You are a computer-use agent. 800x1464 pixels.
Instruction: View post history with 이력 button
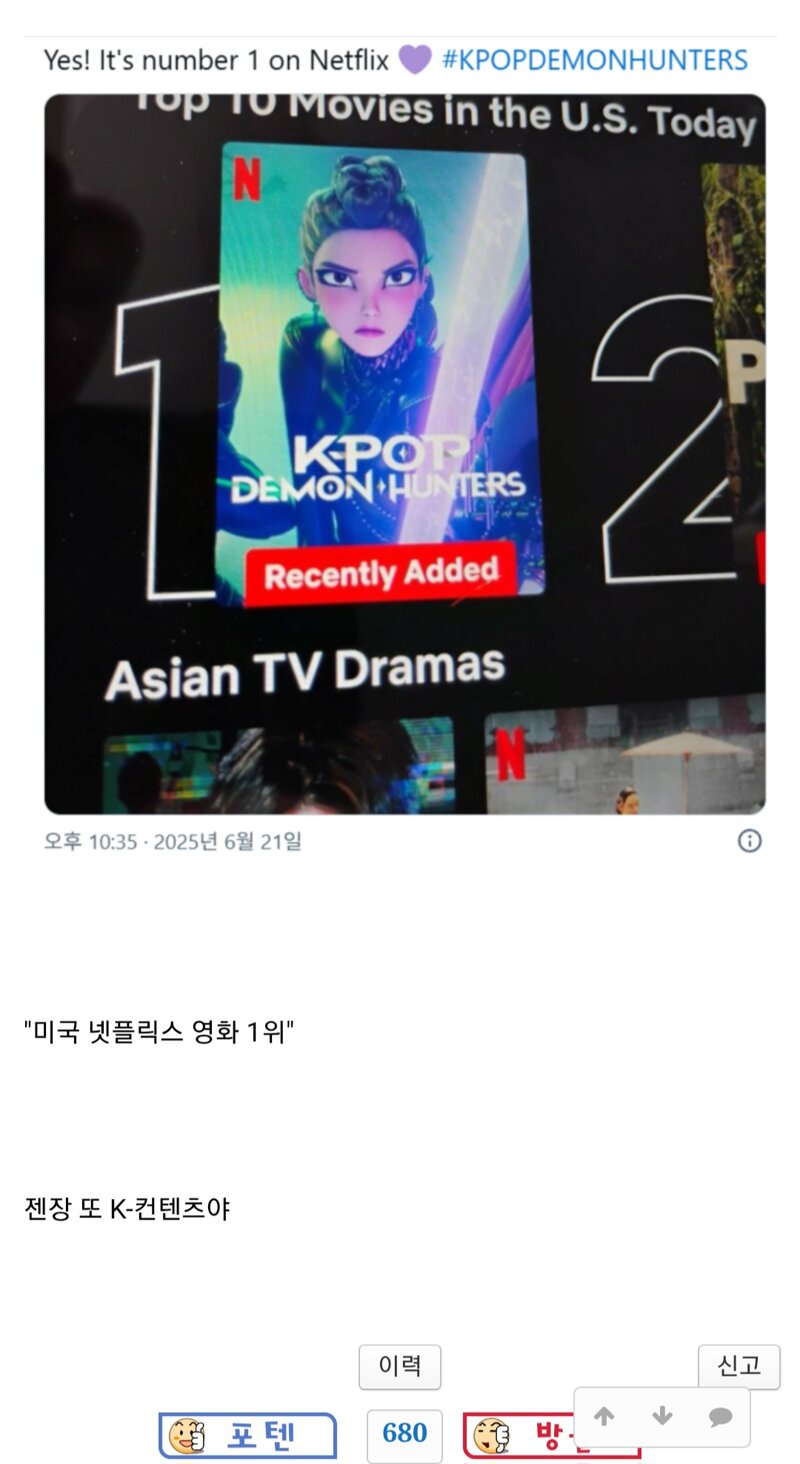[399, 1366]
